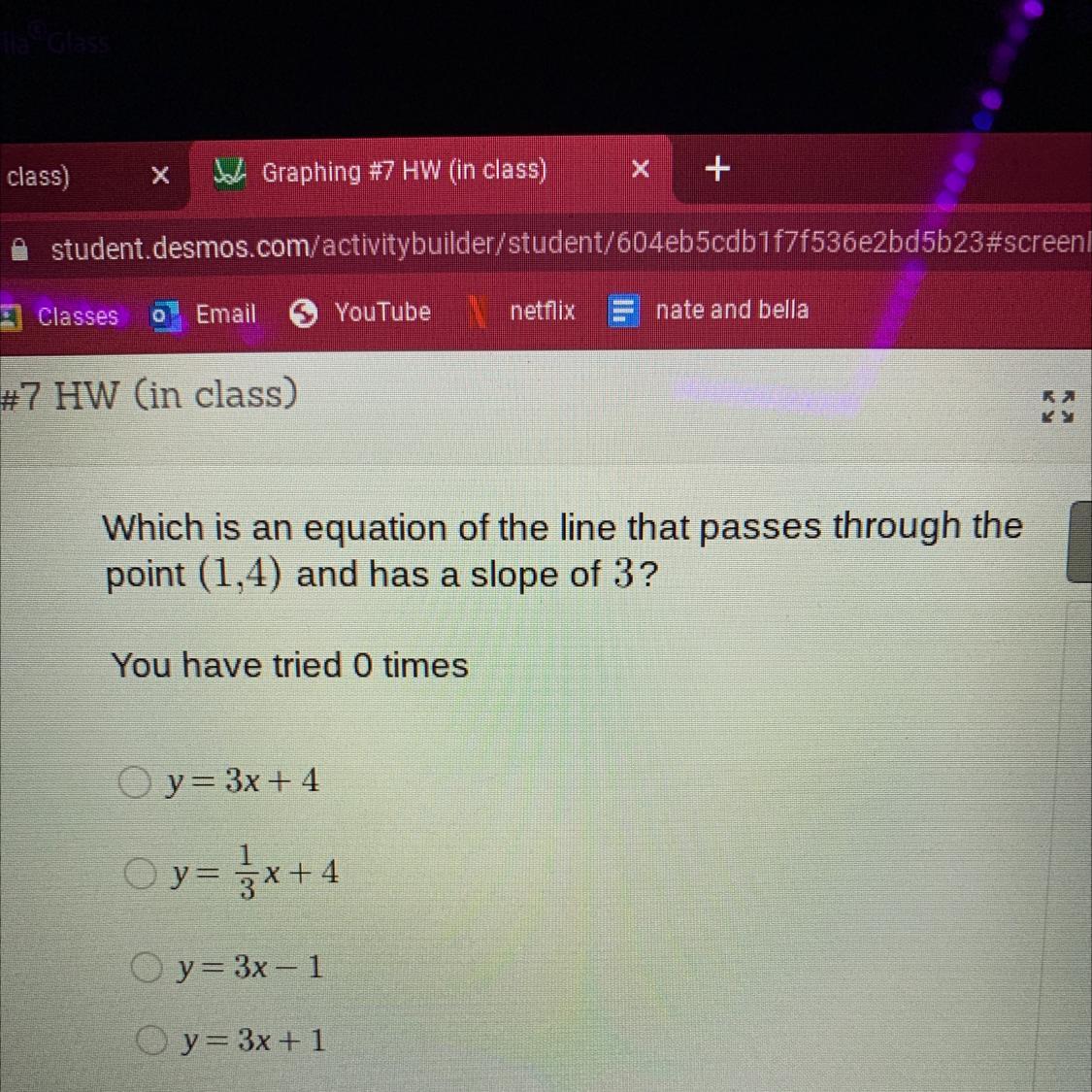Open the YouTube bookmark

[361, 313]
